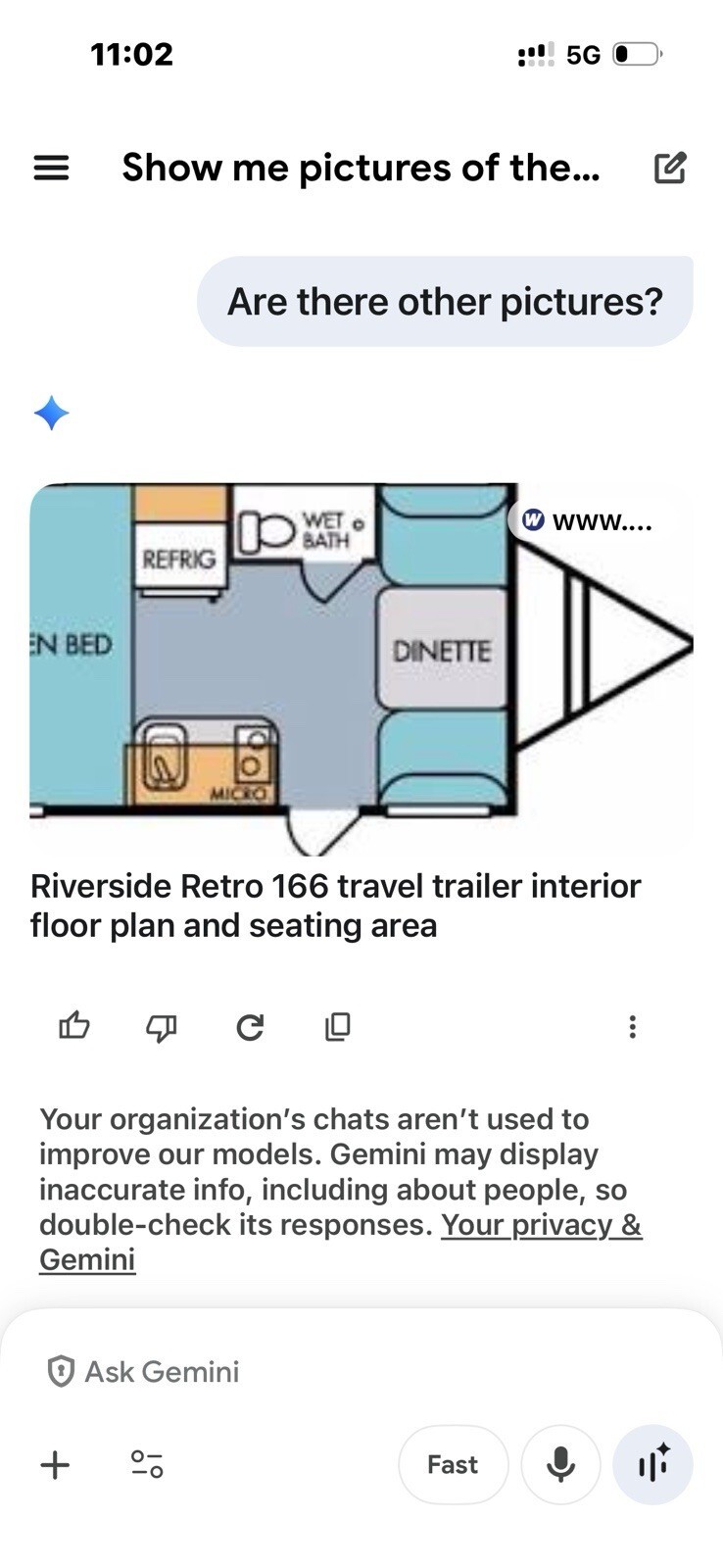Give the response a thumbs down
This screenshot has width=723, height=1568.
point(162,1026)
